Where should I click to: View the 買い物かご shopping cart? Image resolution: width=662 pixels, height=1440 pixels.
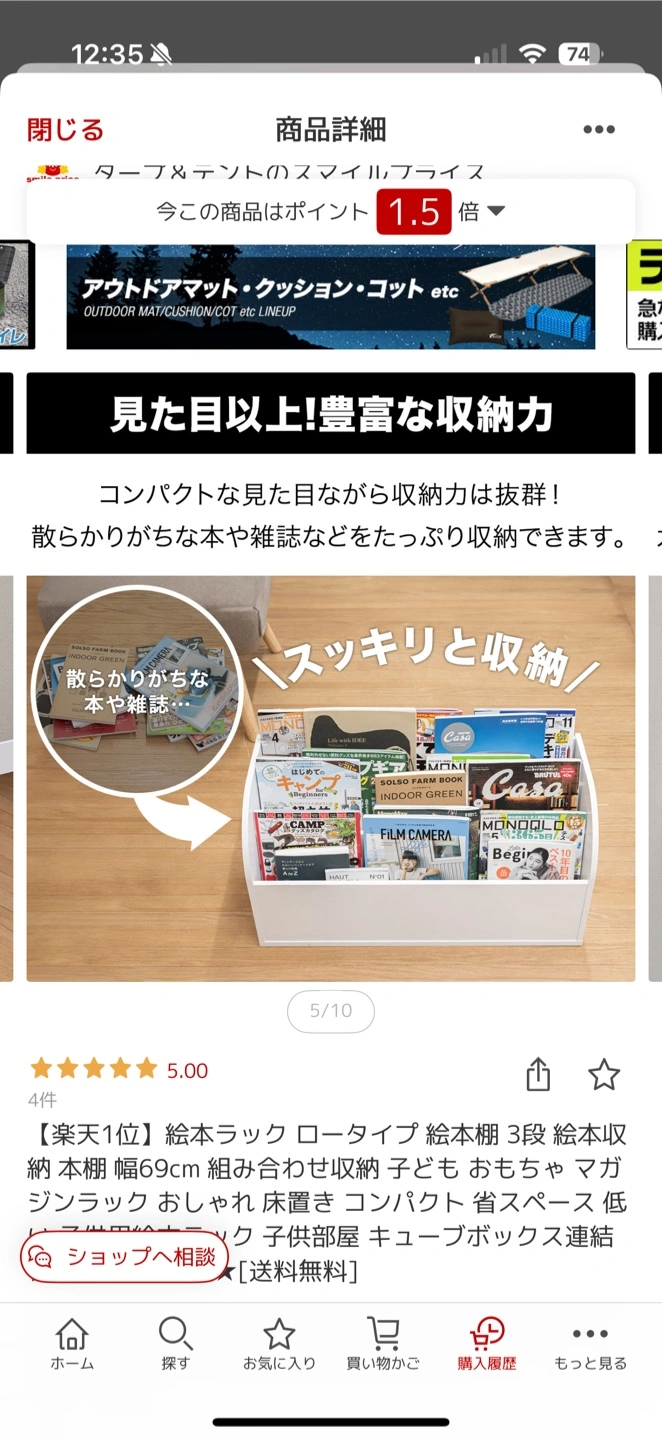coord(383,1343)
